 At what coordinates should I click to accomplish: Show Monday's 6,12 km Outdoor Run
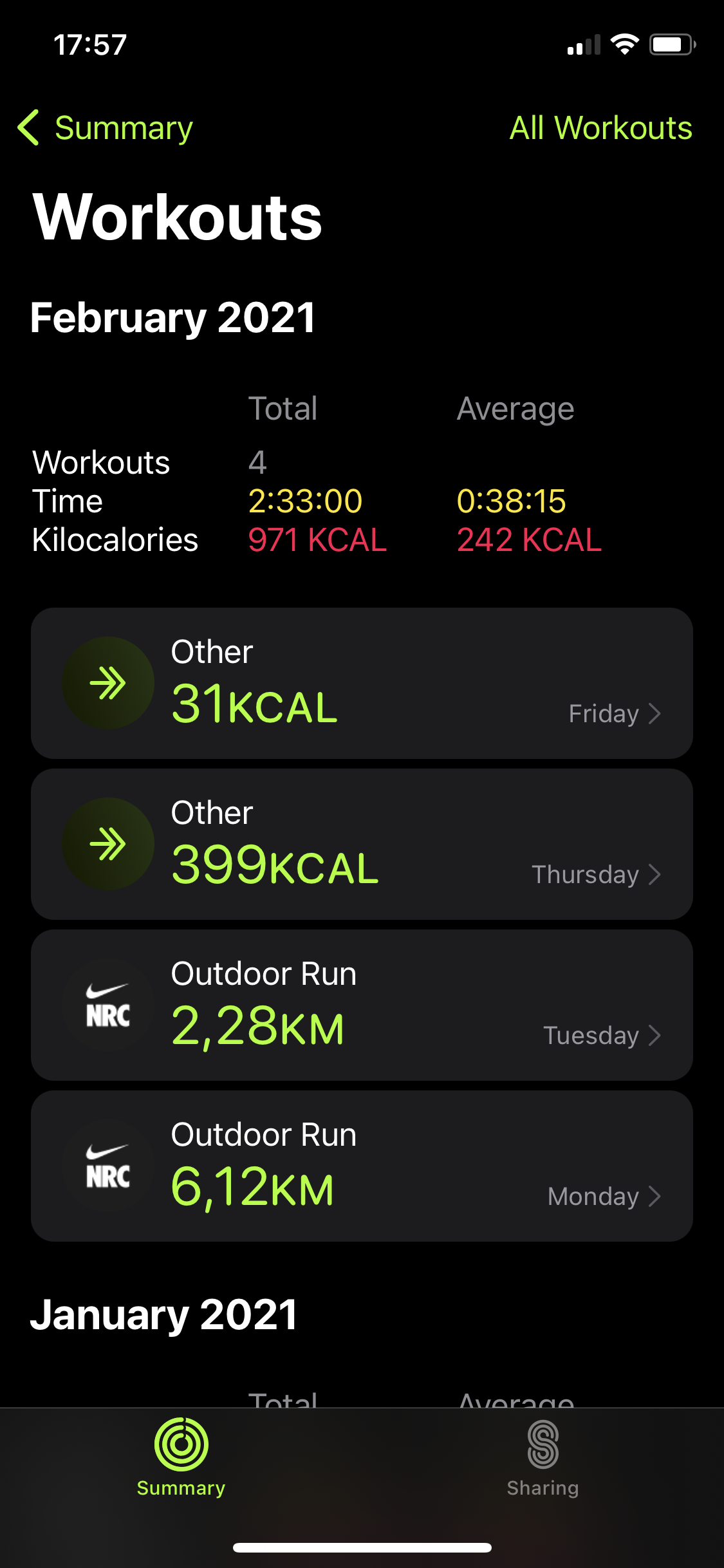pos(362,1166)
